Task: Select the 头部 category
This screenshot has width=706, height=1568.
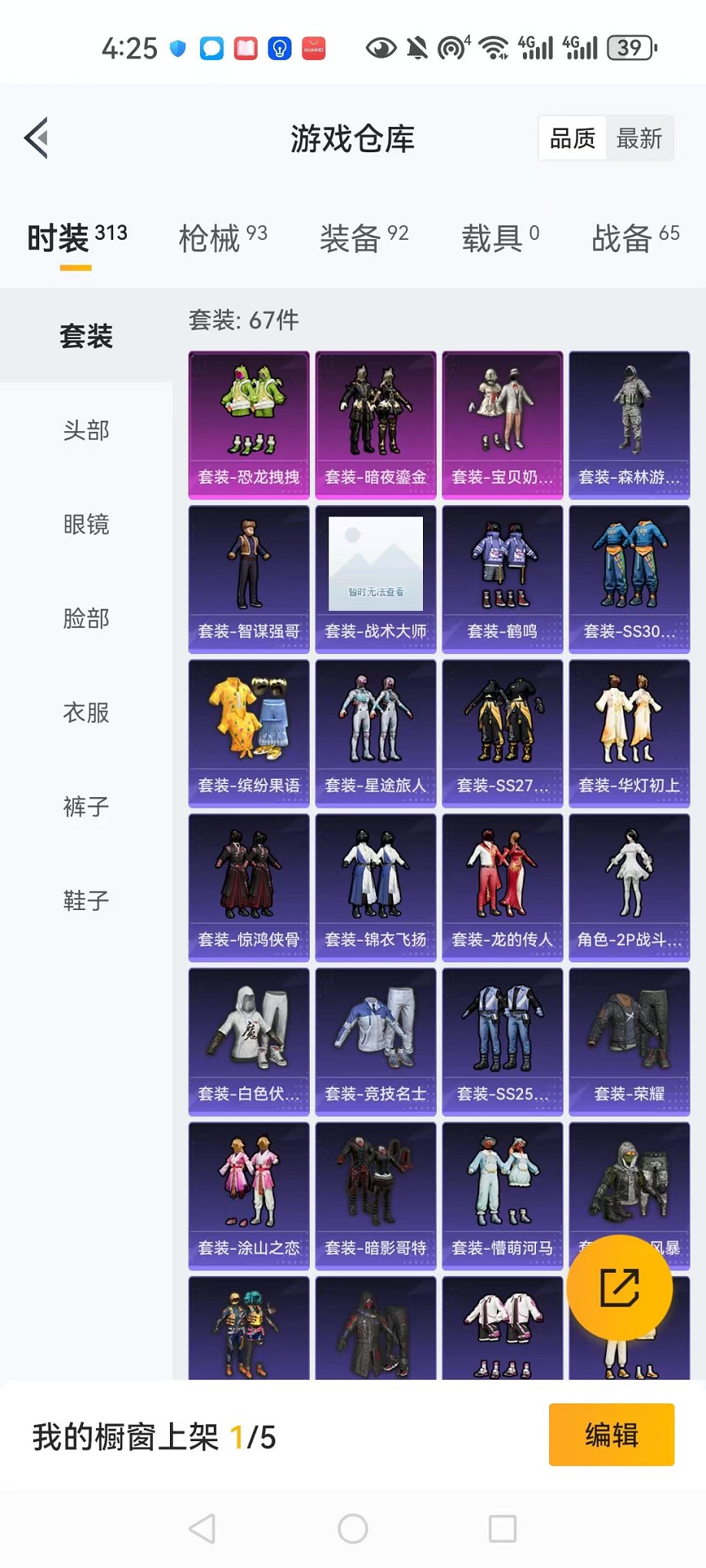Action: click(x=86, y=430)
